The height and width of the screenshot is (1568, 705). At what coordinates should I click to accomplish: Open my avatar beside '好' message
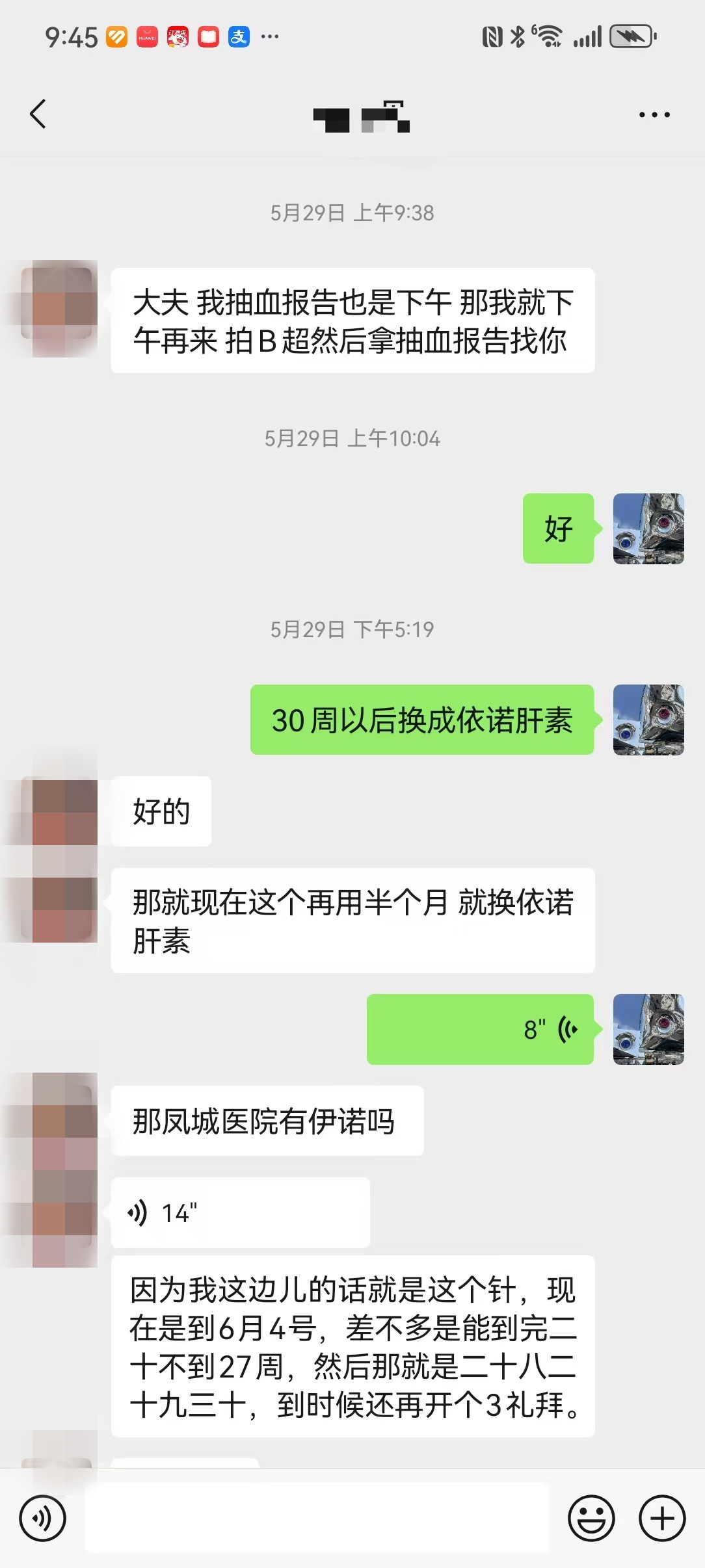point(648,529)
